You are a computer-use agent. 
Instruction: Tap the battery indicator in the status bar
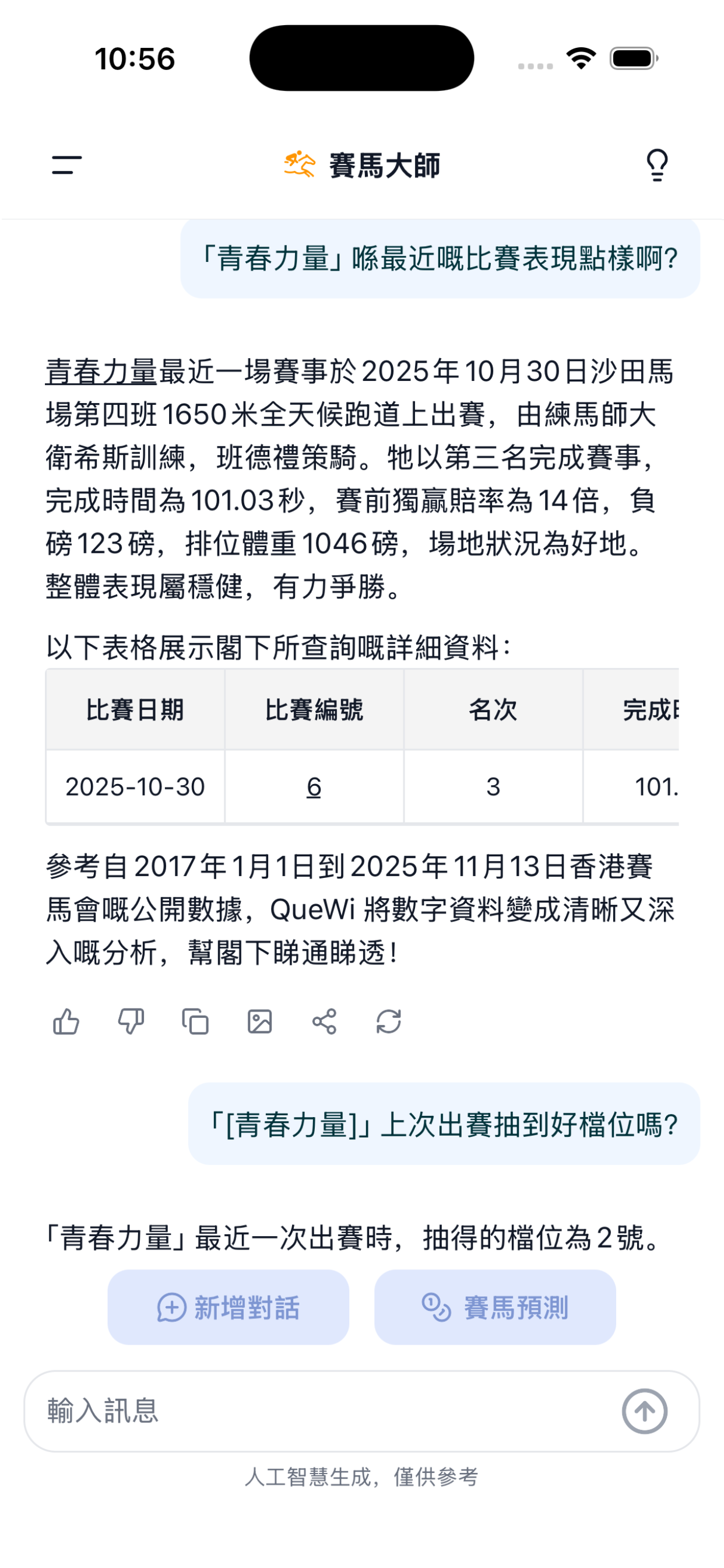(631, 58)
